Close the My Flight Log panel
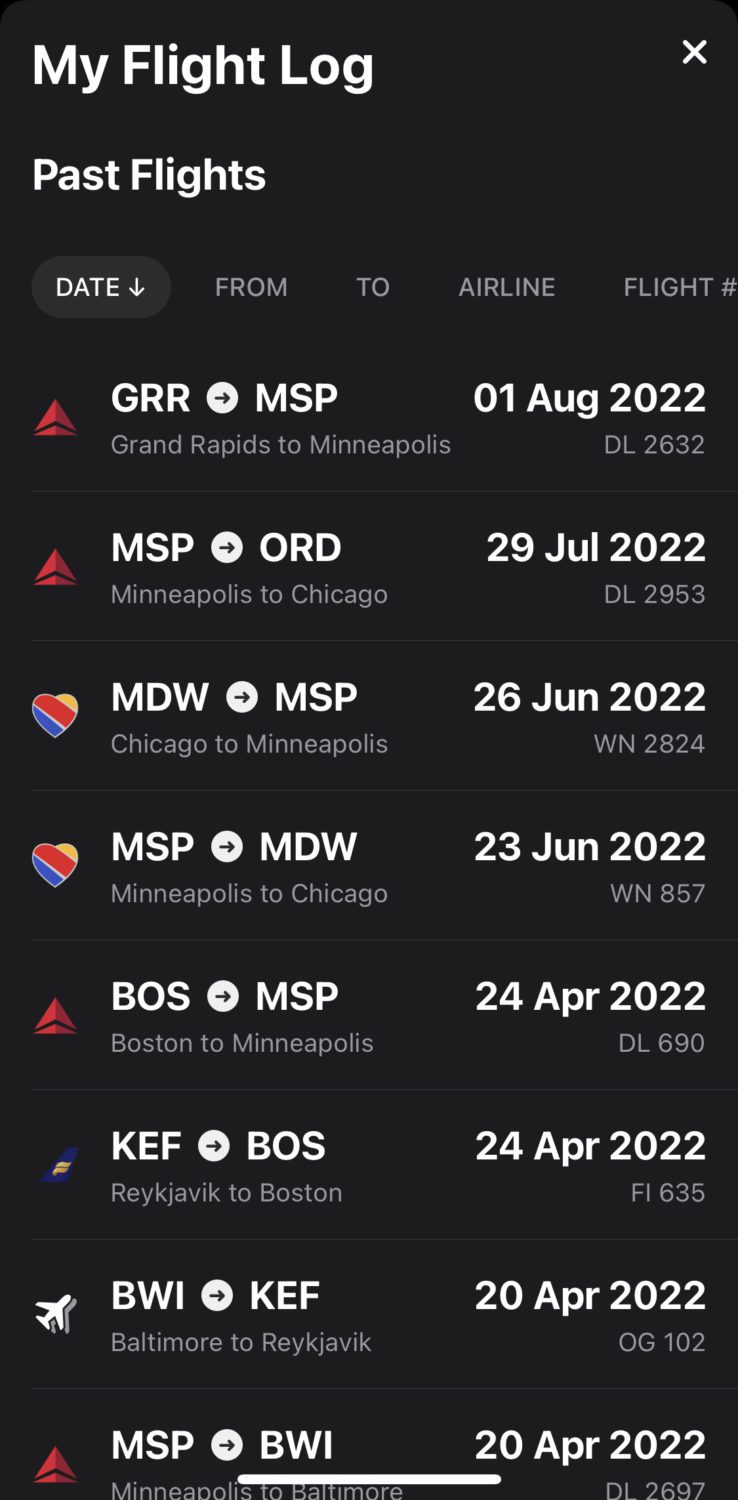 [x=694, y=52]
